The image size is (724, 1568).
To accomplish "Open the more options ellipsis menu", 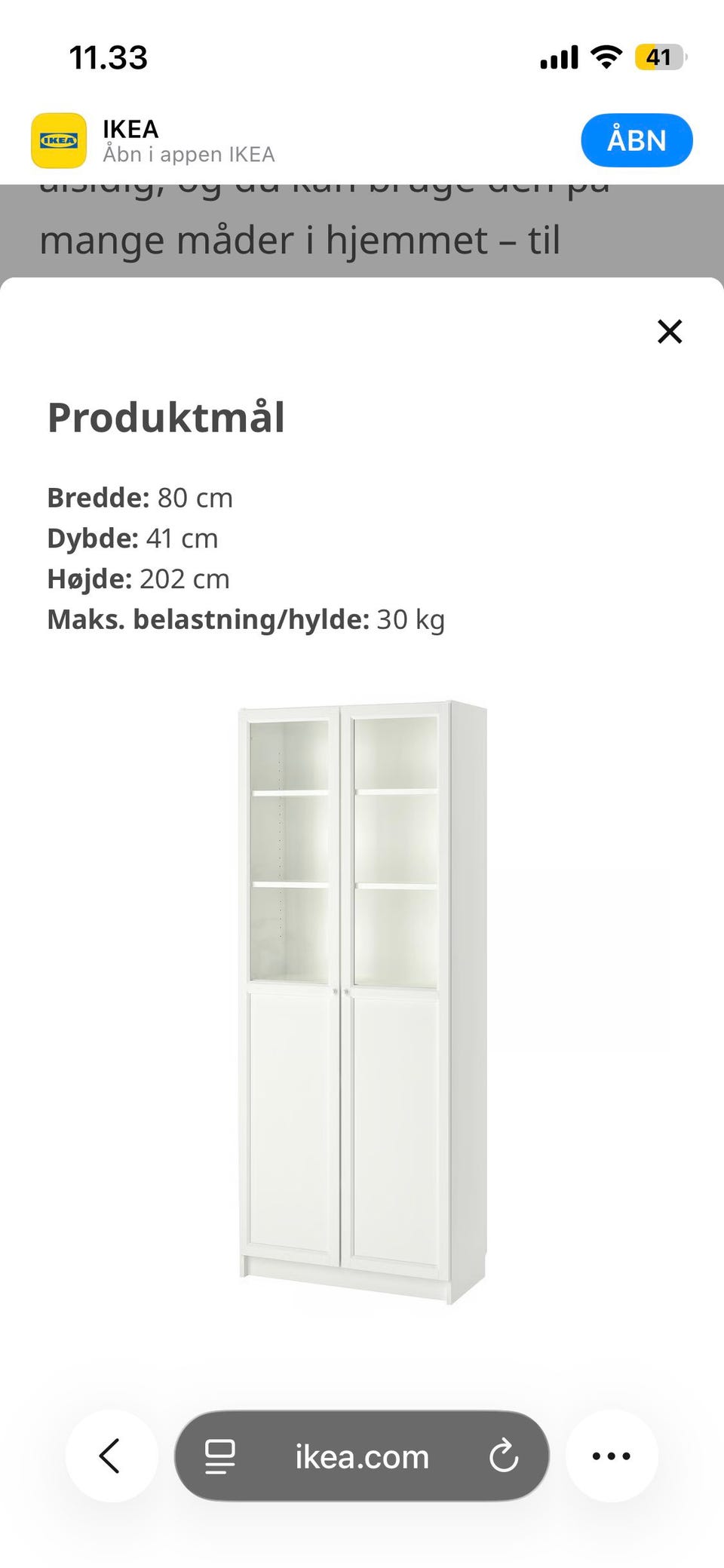I will coord(612,1456).
